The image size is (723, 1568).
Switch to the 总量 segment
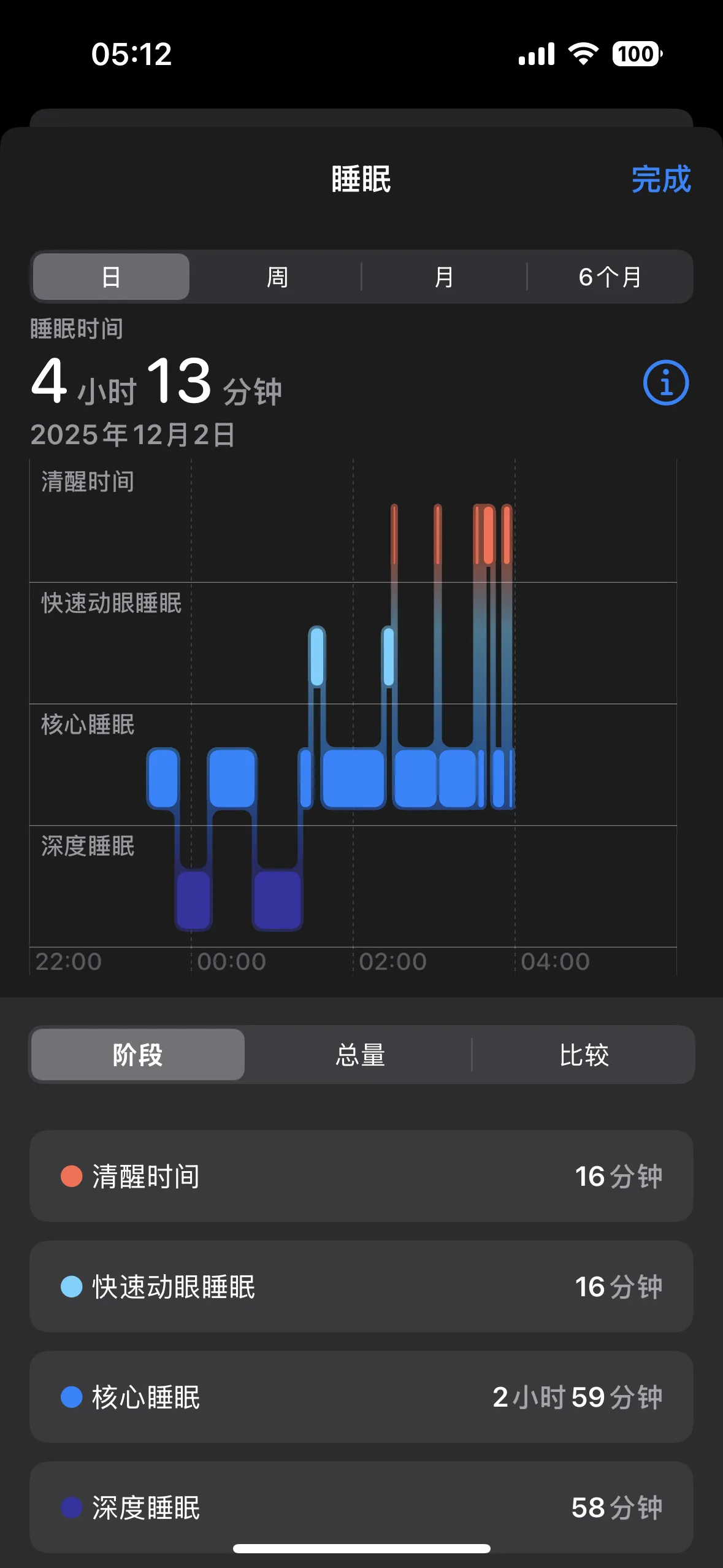point(360,1055)
